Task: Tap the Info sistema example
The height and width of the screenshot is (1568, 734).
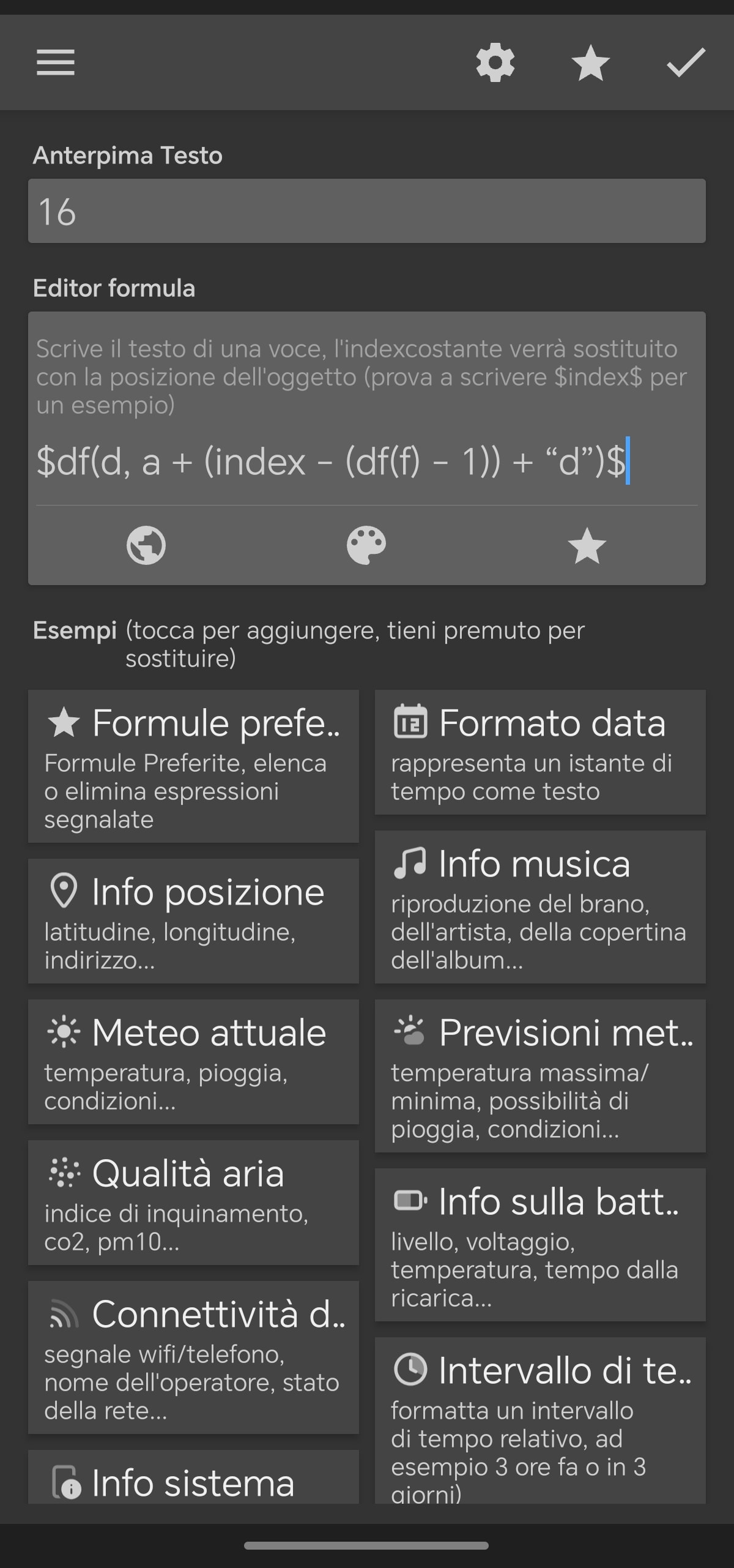Action: click(193, 1482)
